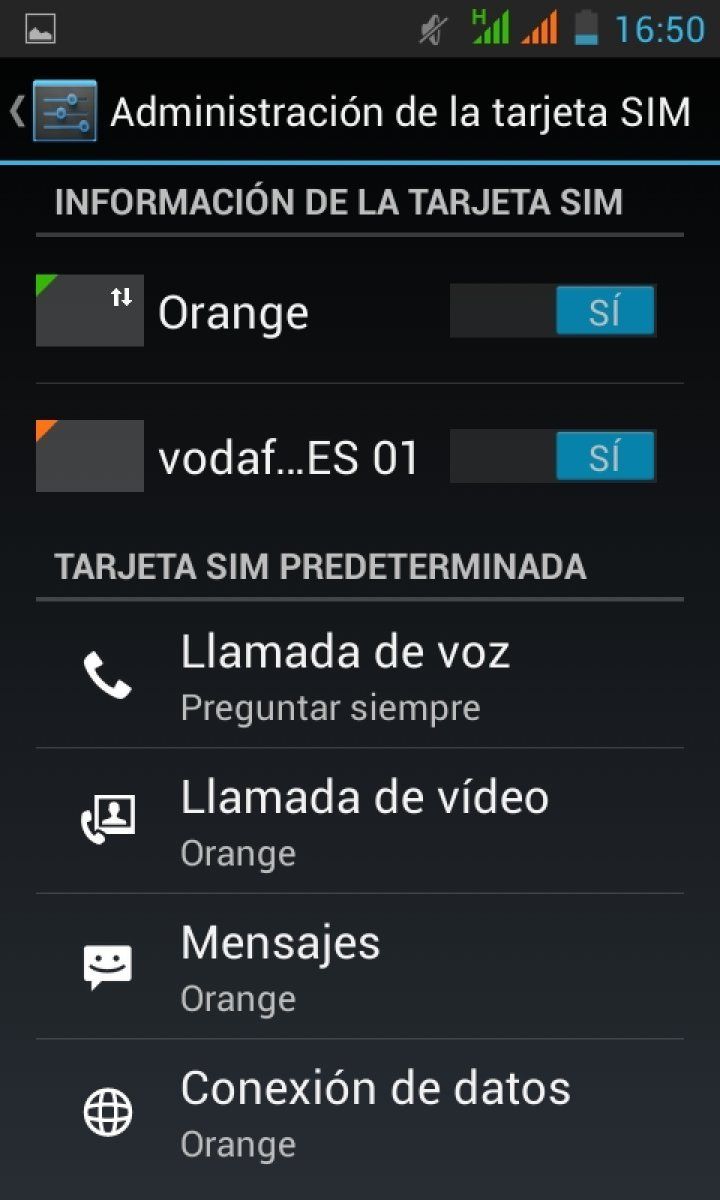
Task: Turn off the vodafone ES 01 SIM
Action: click(x=553, y=456)
